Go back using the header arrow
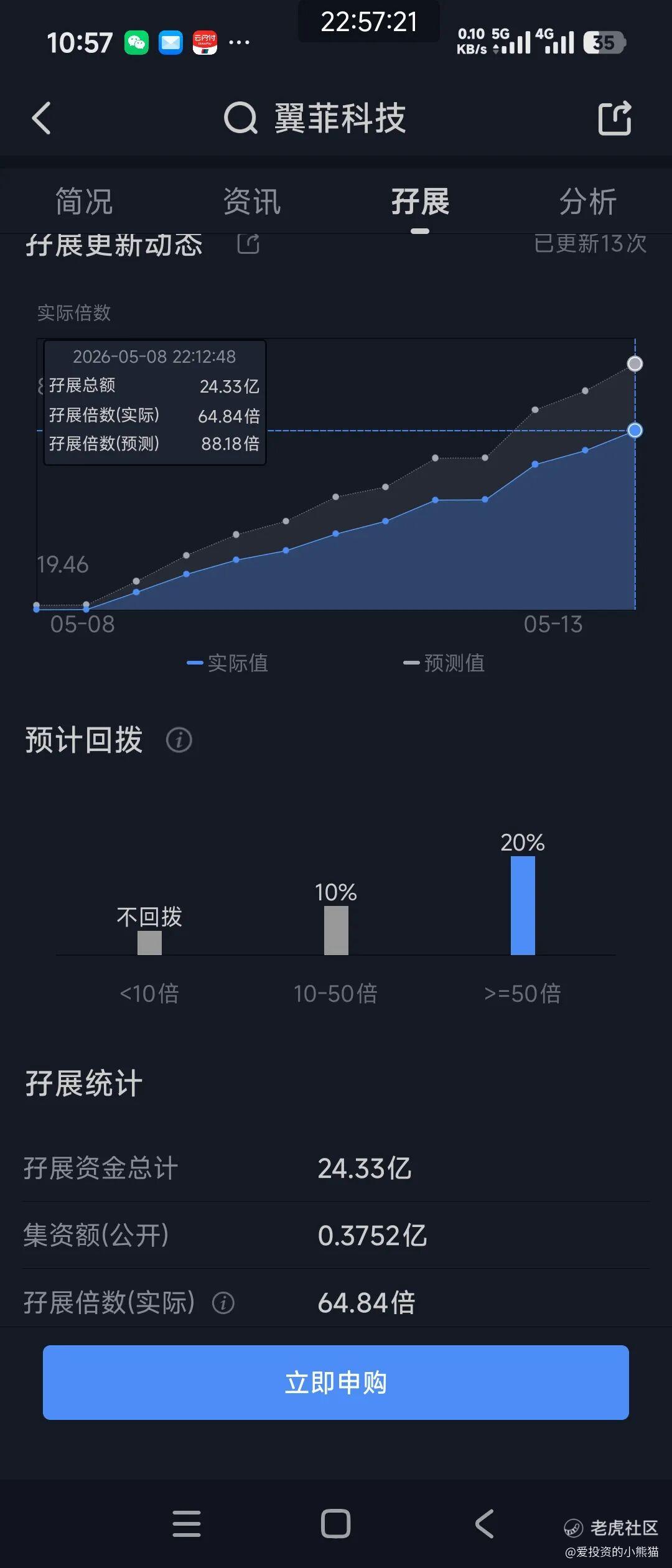Viewport: 672px width, 1568px height. 41,118
